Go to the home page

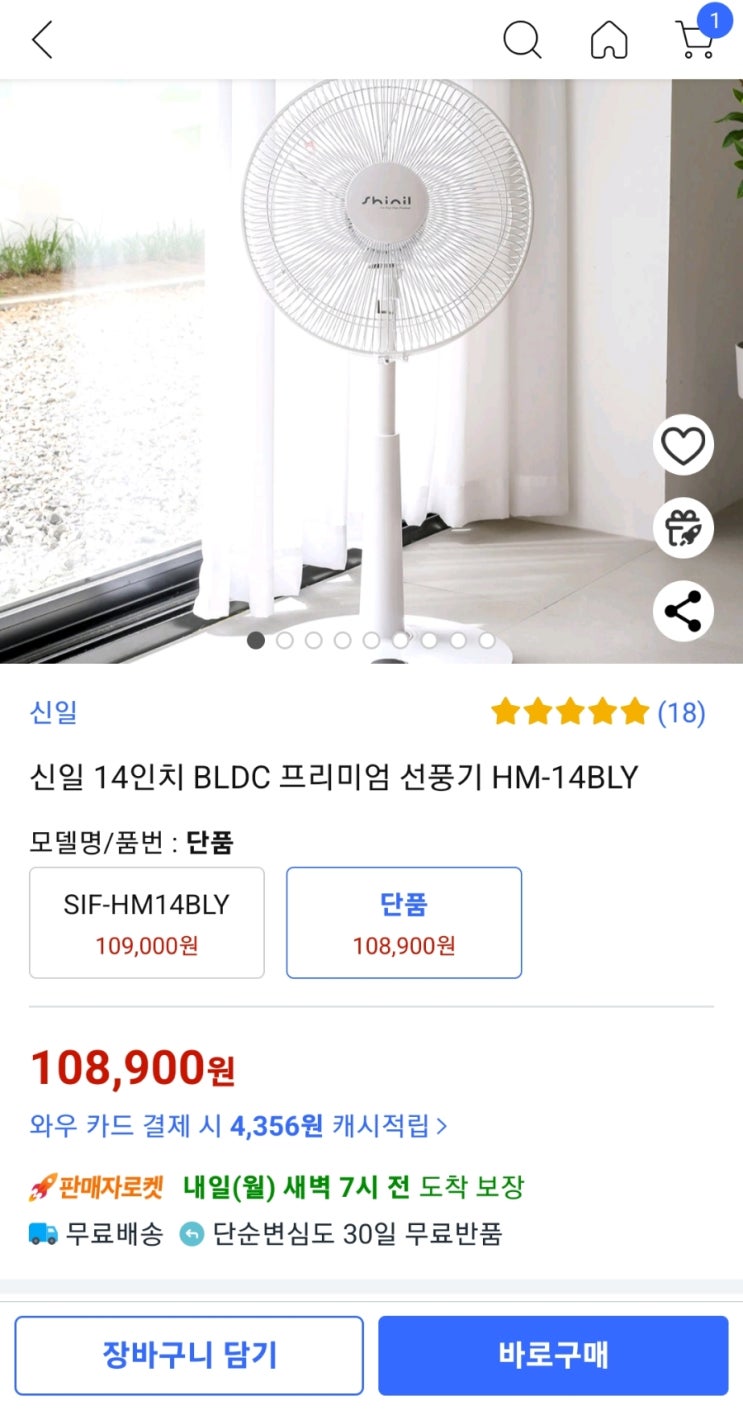609,40
